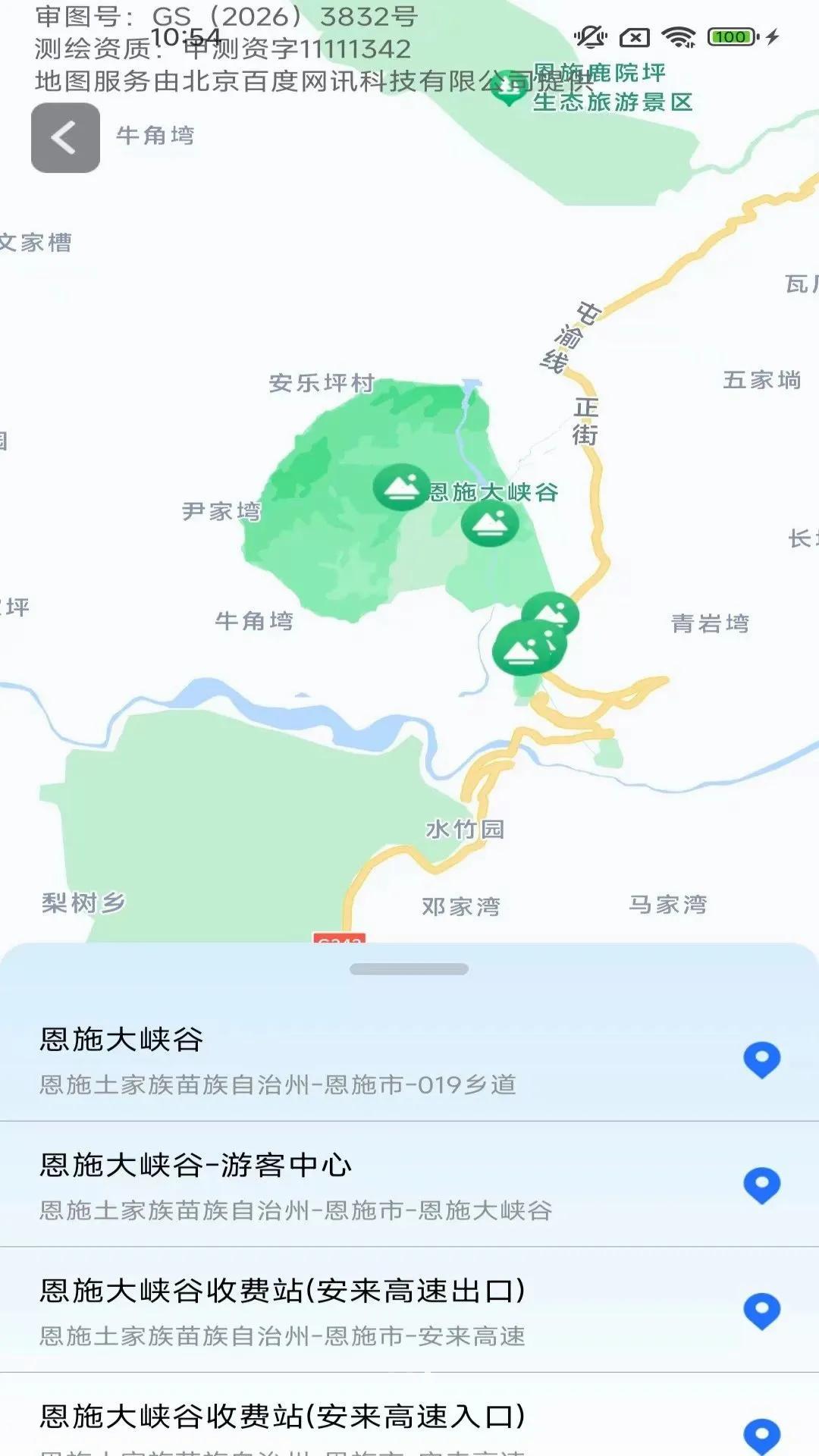Choose 恩施大峡谷收费站(安来高速入口) result
The height and width of the screenshot is (1456, 819).
pos(409,1415)
